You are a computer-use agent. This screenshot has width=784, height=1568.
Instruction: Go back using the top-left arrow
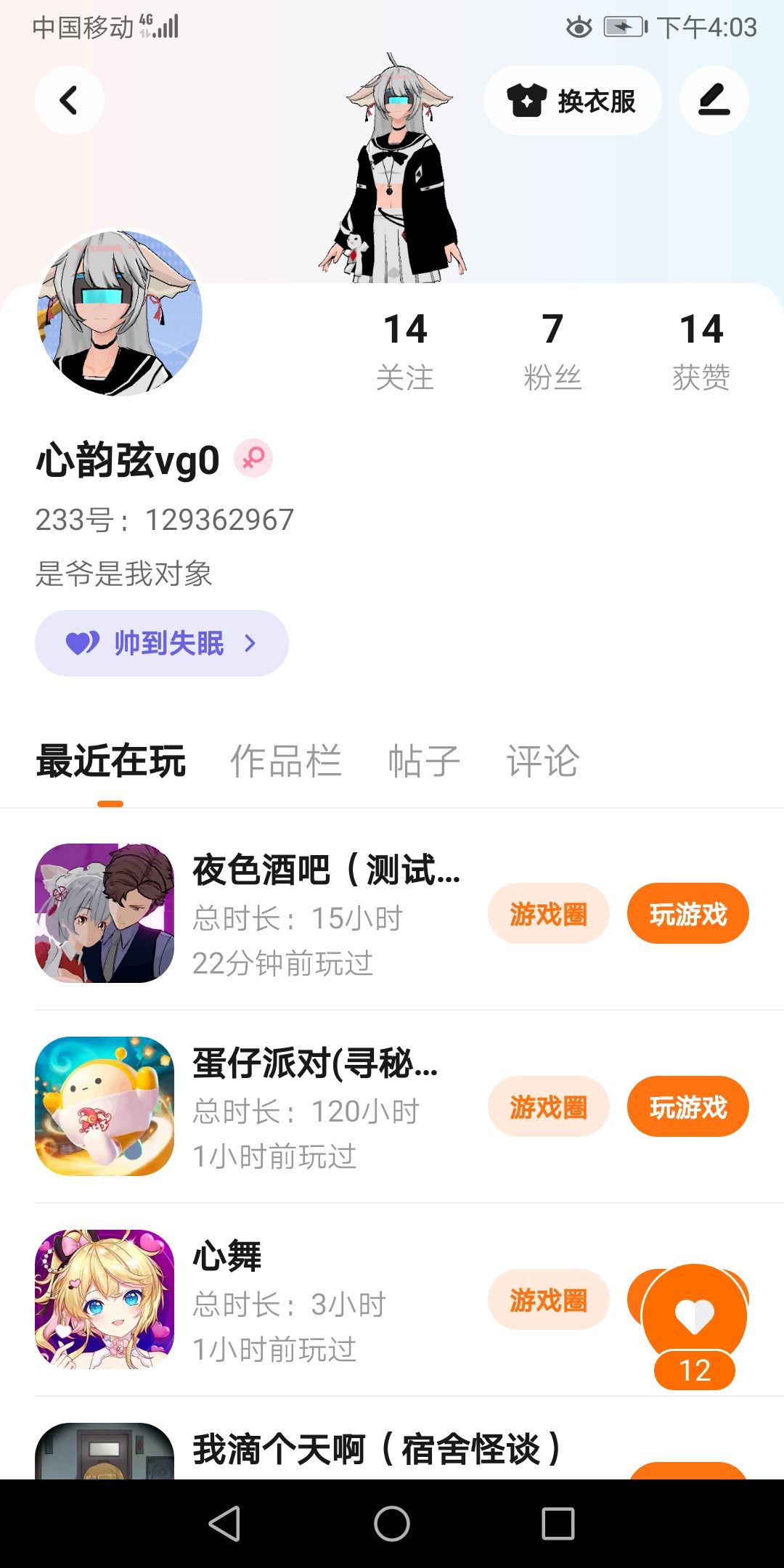(69, 100)
